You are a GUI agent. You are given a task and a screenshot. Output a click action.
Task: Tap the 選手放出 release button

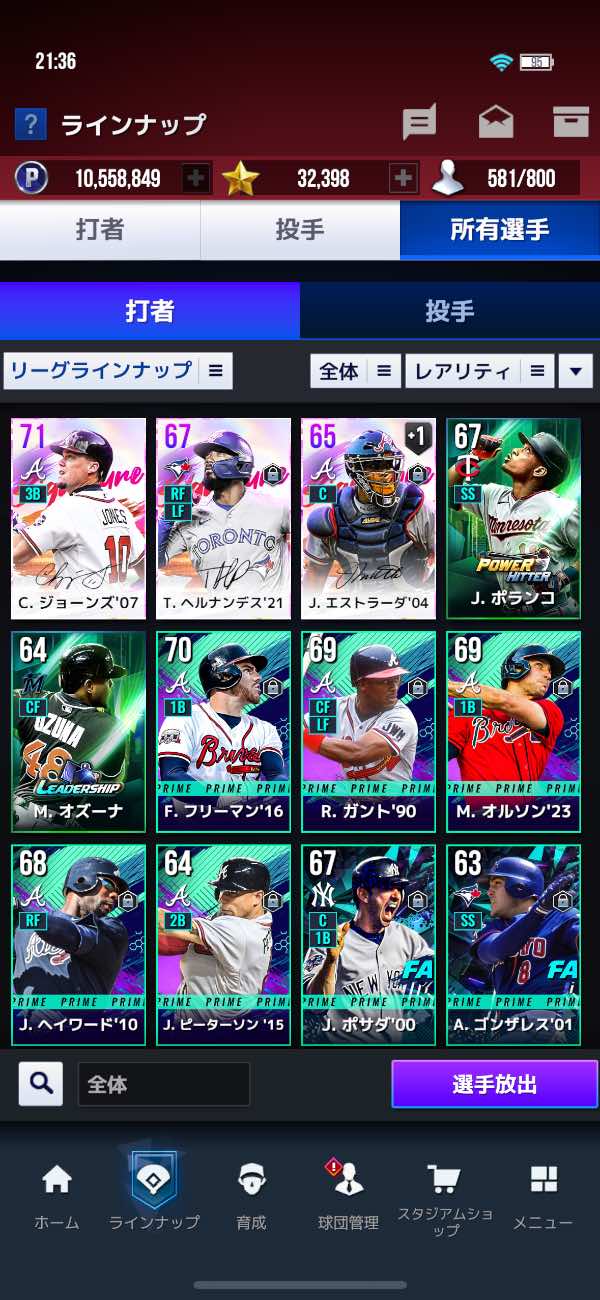pyautogui.click(x=495, y=1084)
